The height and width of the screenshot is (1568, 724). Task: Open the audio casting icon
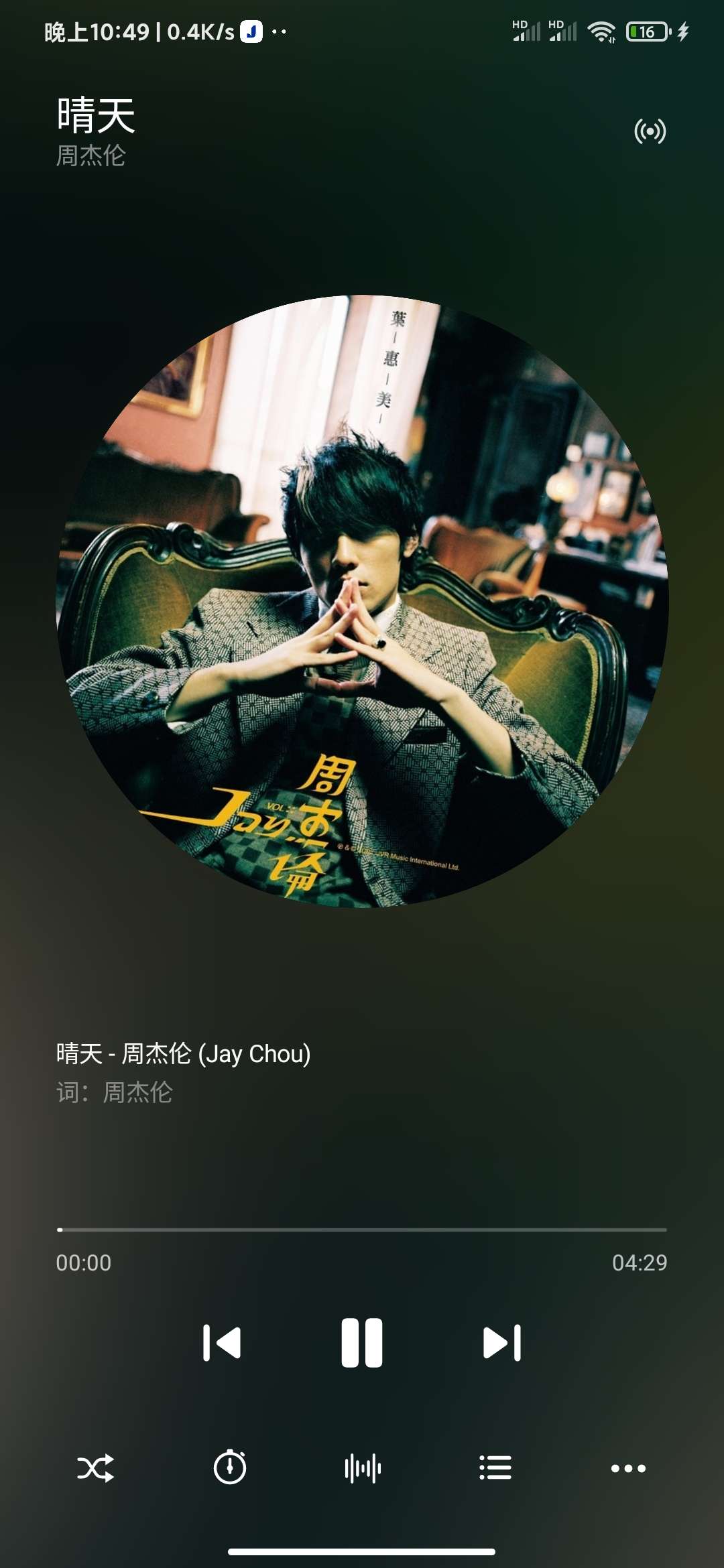pyautogui.click(x=650, y=131)
